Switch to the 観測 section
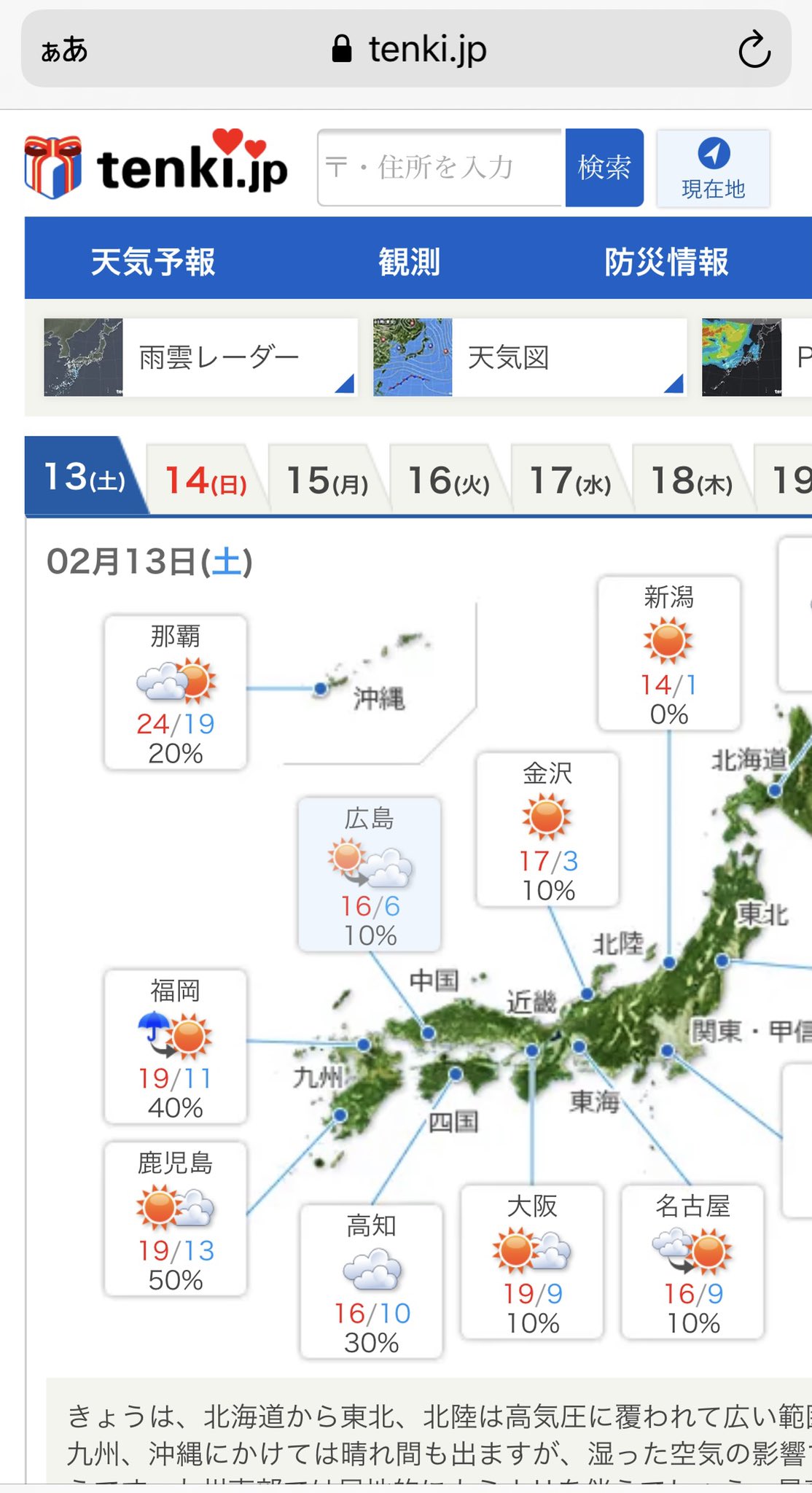This screenshot has height=1493, width=812. point(409,261)
